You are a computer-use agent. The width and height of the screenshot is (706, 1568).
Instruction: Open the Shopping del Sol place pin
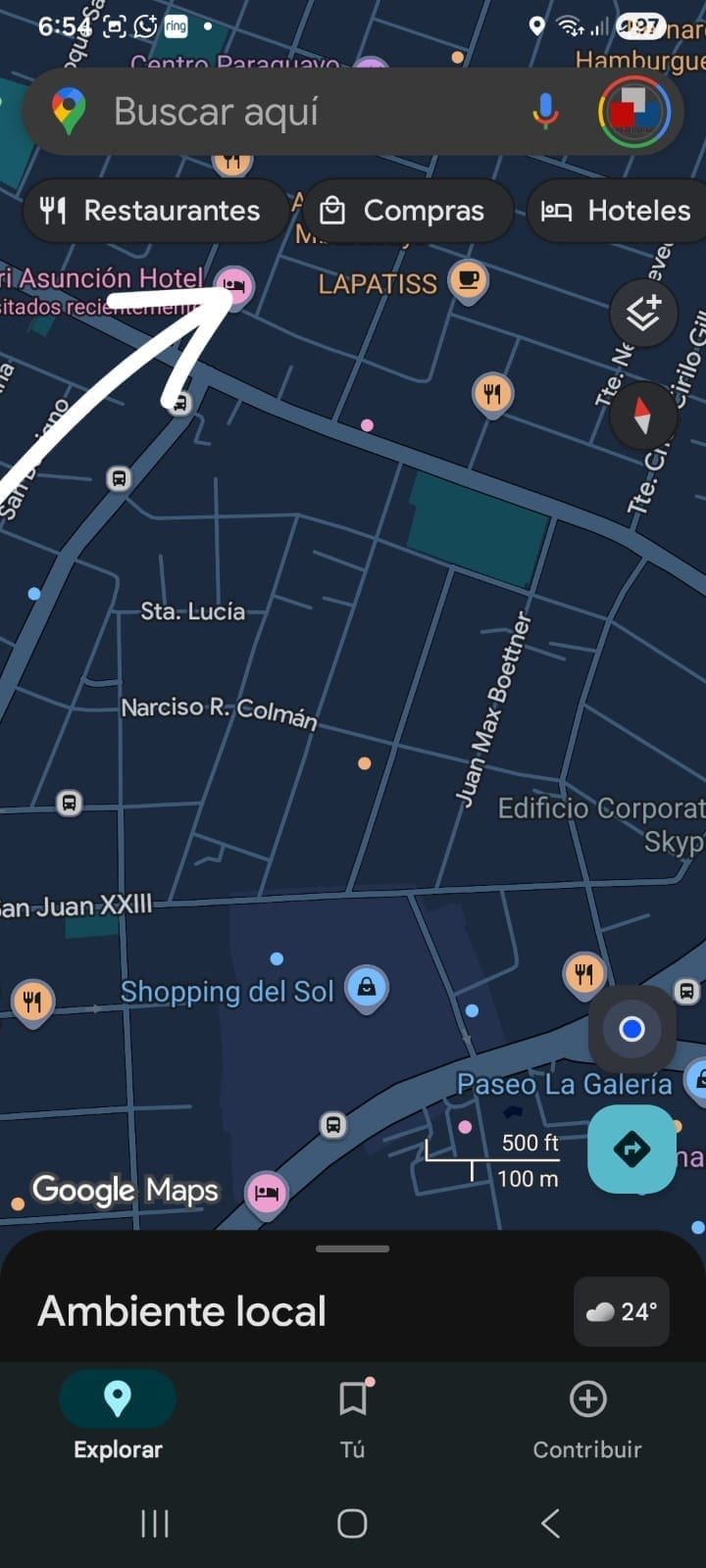click(367, 988)
